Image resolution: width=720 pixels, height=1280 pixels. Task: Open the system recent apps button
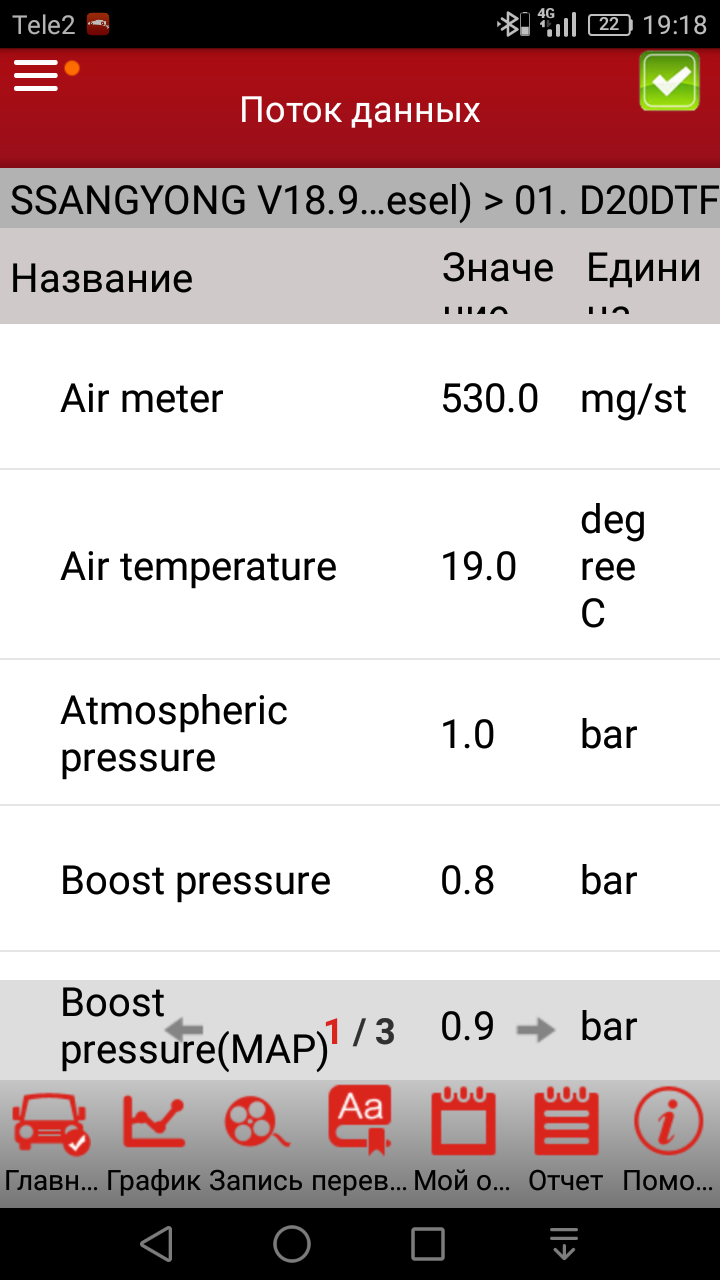click(428, 1244)
